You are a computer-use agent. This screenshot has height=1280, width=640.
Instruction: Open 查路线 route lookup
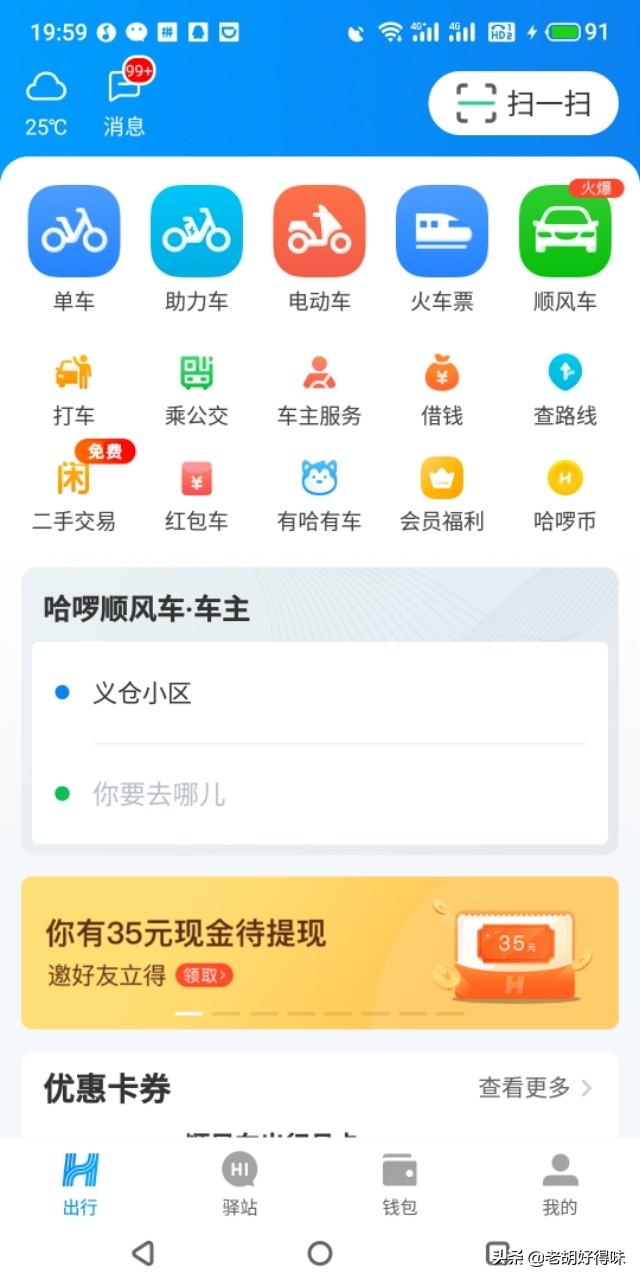click(x=565, y=390)
